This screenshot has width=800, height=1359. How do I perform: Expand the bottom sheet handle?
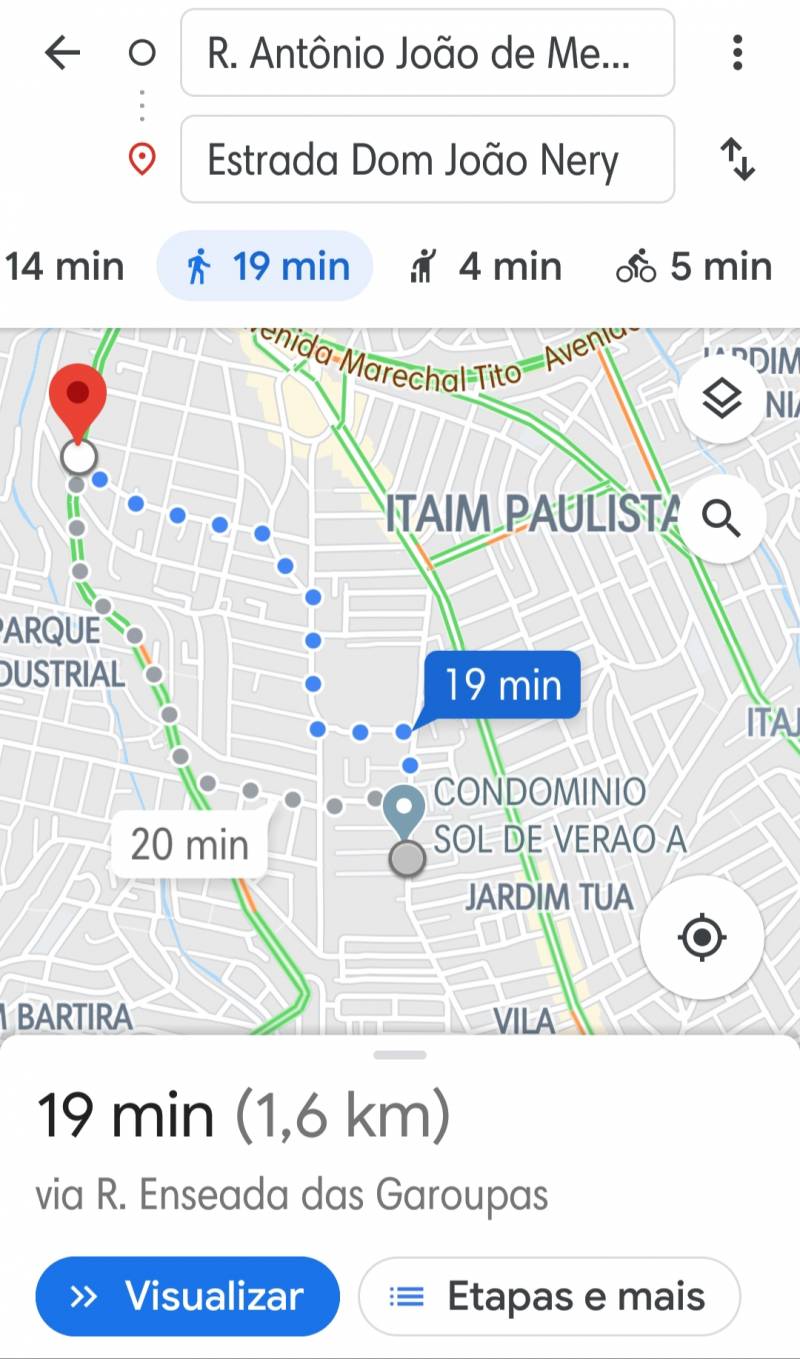tap(400, 1055)
